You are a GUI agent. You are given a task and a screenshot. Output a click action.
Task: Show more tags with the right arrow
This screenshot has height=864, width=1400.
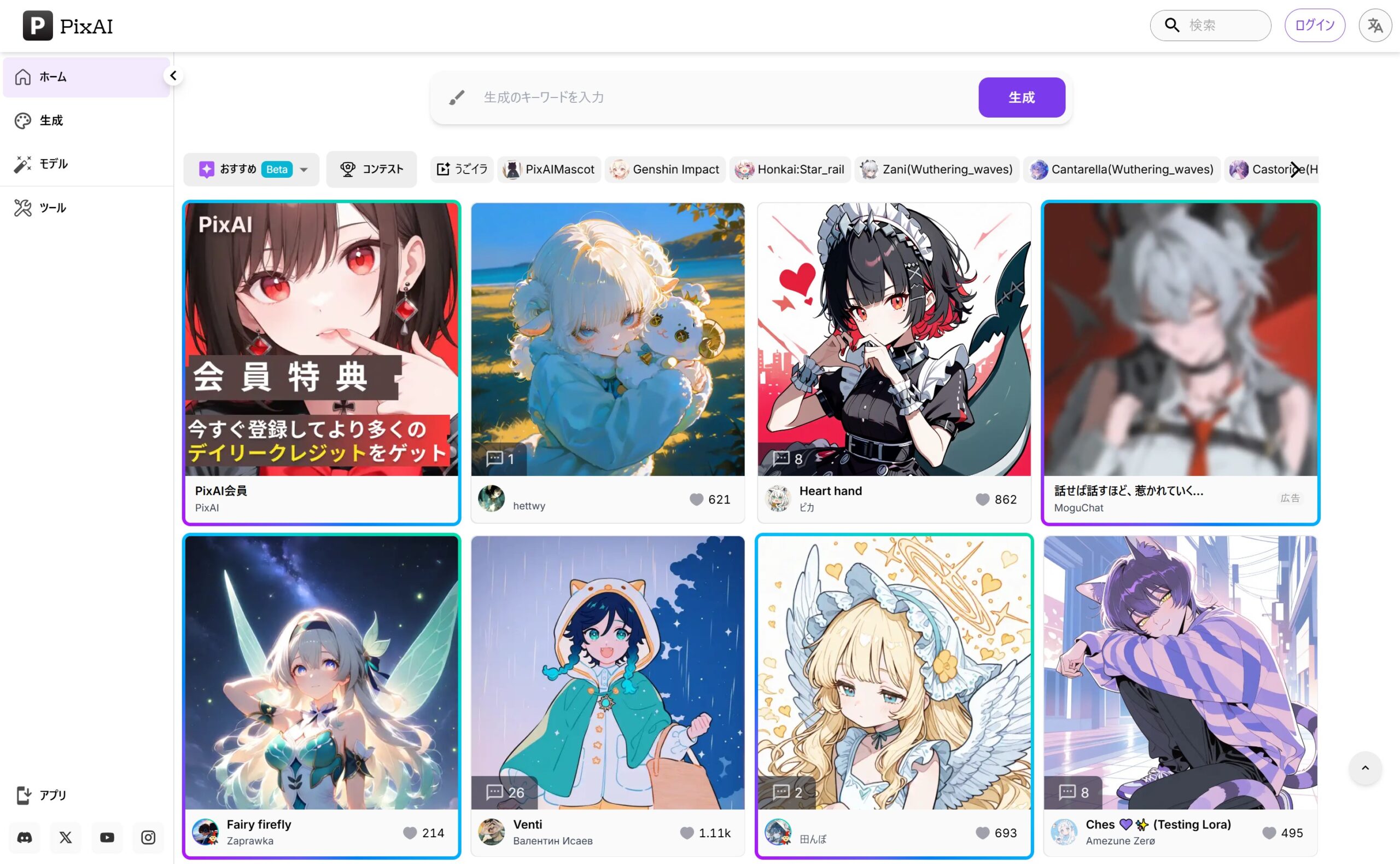pyautogui.click(x=1295, y=170)
